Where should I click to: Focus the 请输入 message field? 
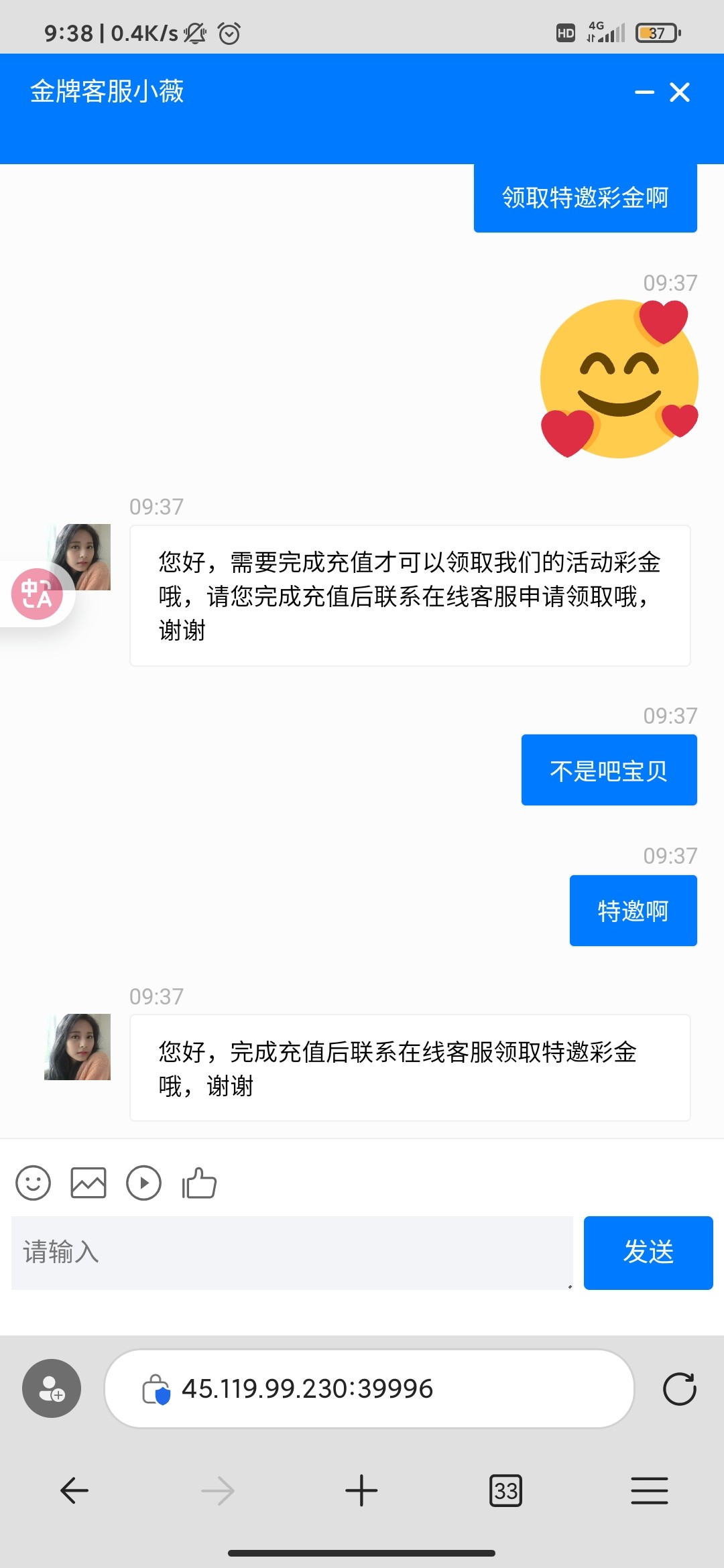[292, 1252]
